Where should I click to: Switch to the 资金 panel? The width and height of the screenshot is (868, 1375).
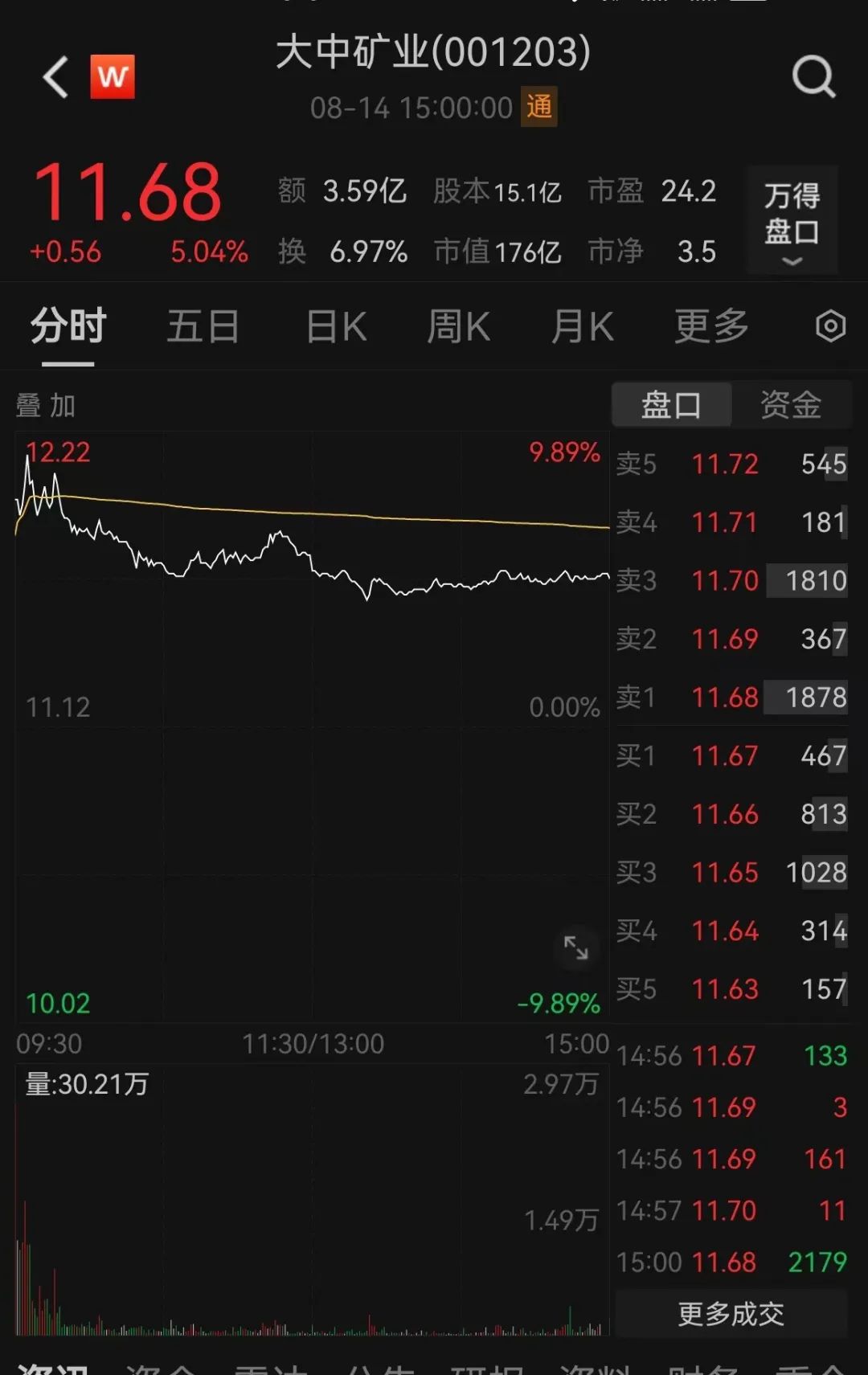click(791, 404)
